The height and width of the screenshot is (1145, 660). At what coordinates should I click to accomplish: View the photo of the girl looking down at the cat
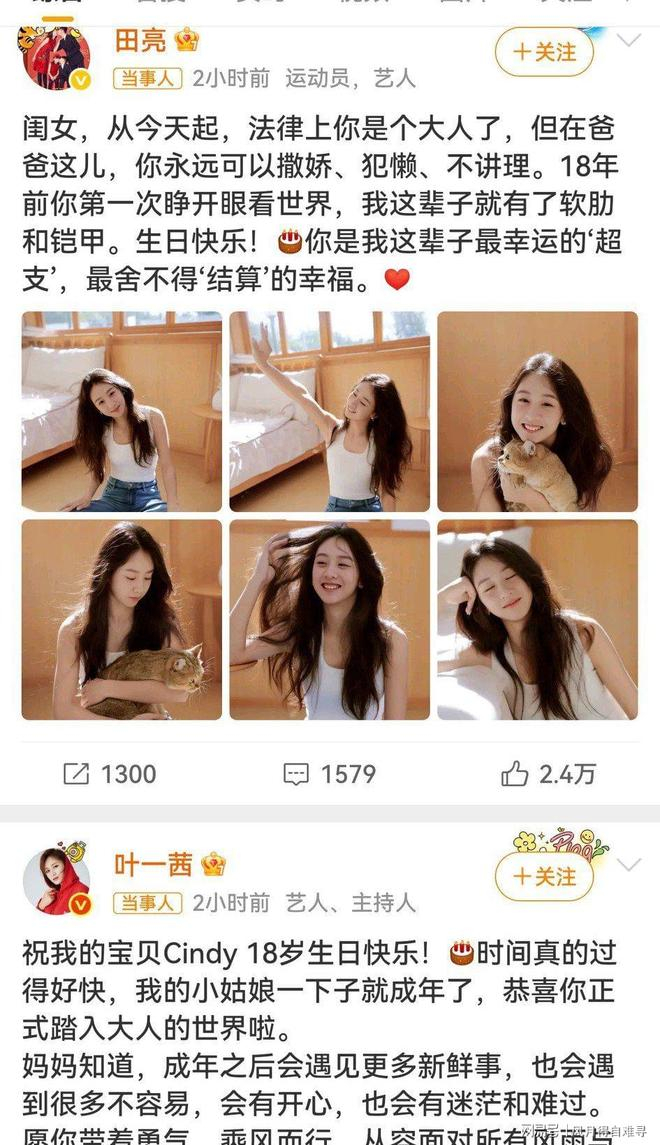click(121, 619)
